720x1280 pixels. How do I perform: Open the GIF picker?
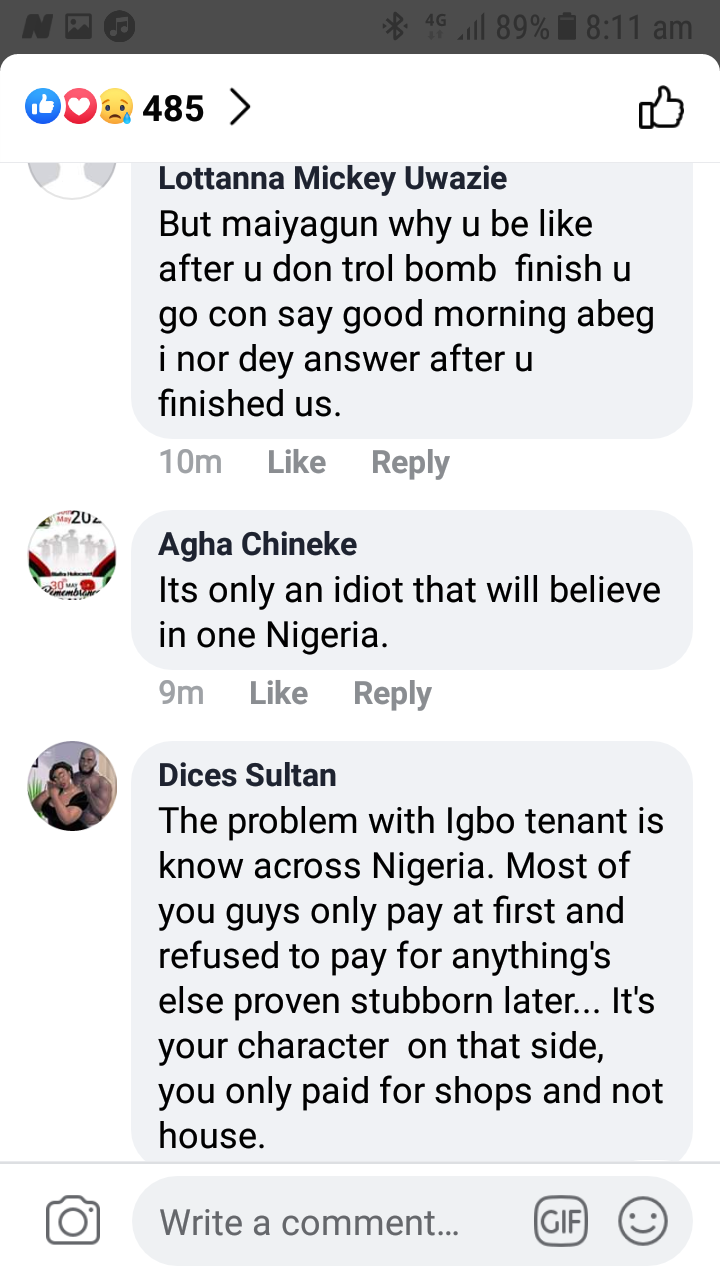point(562,1221)
